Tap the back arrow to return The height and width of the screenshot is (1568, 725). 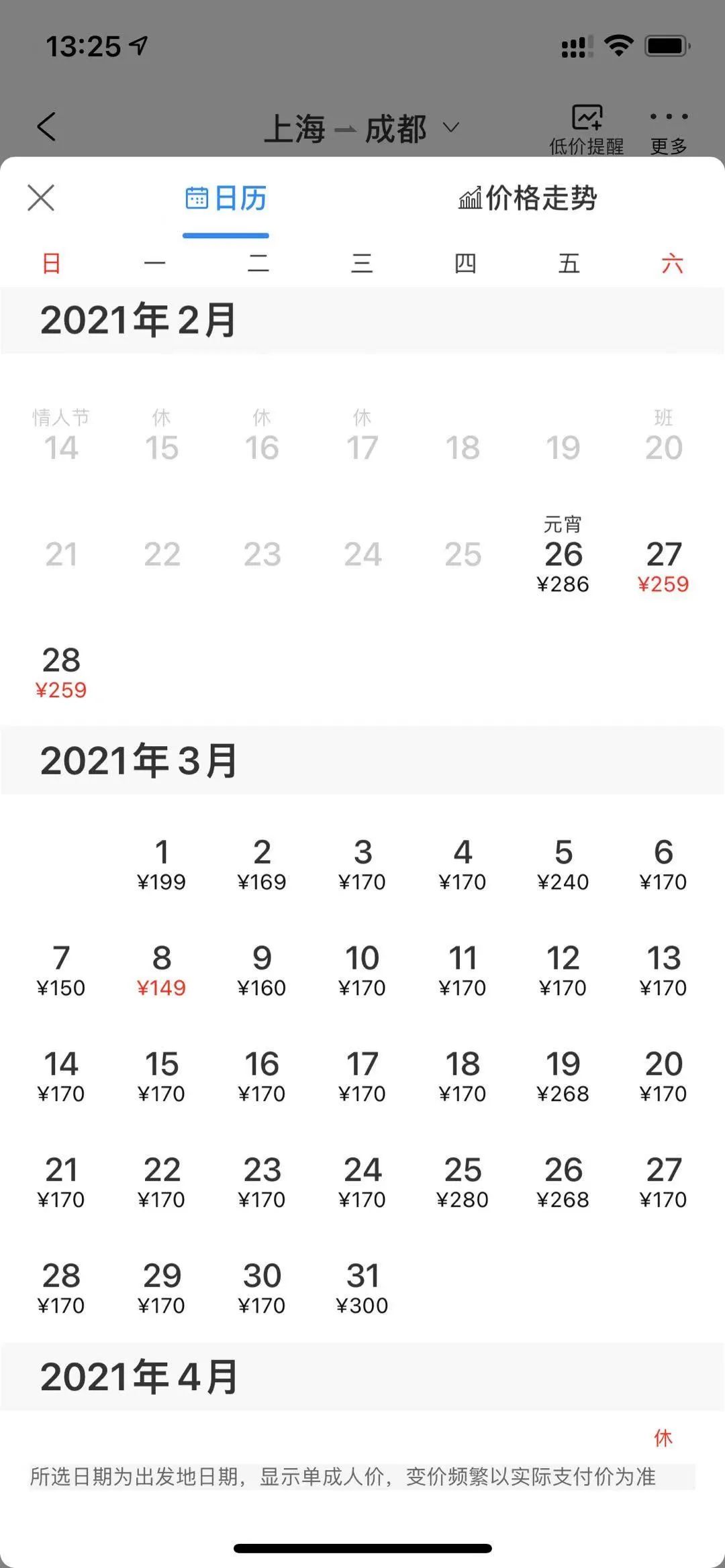[46, 127]
